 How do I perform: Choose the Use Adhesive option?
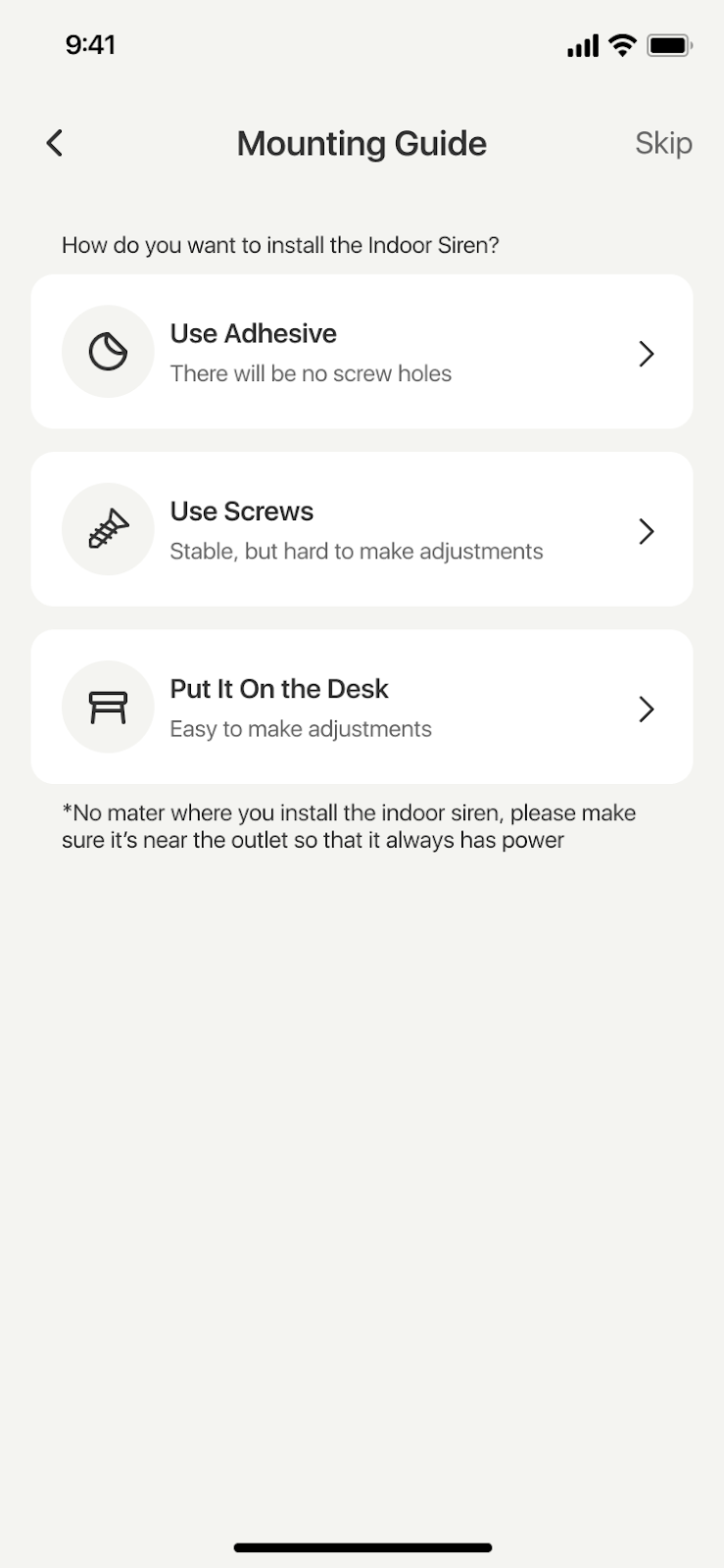point(362,352)
